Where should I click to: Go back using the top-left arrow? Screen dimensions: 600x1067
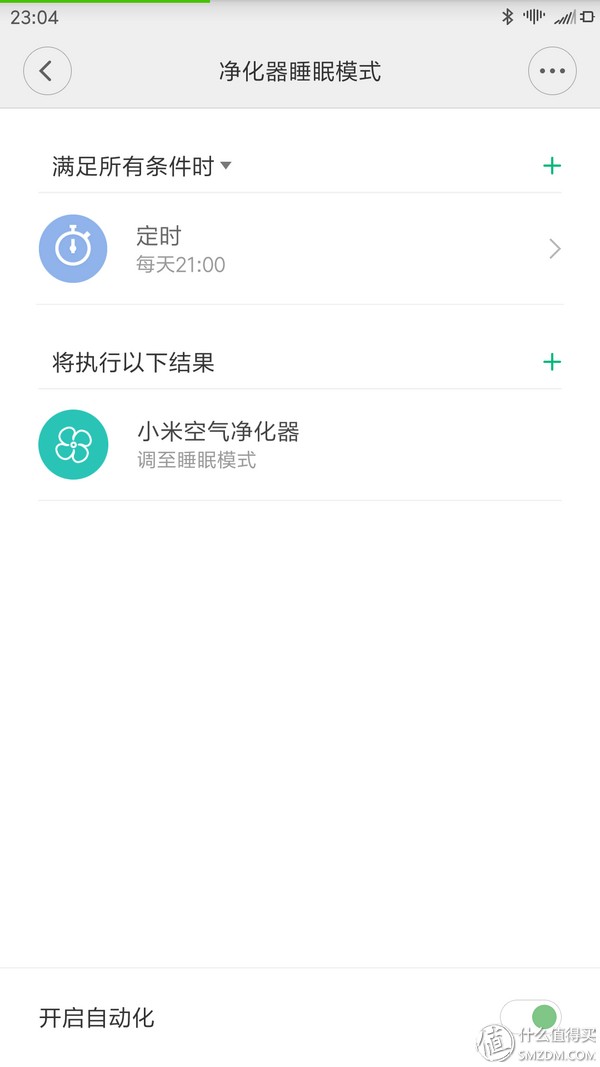tap(47, 71)
